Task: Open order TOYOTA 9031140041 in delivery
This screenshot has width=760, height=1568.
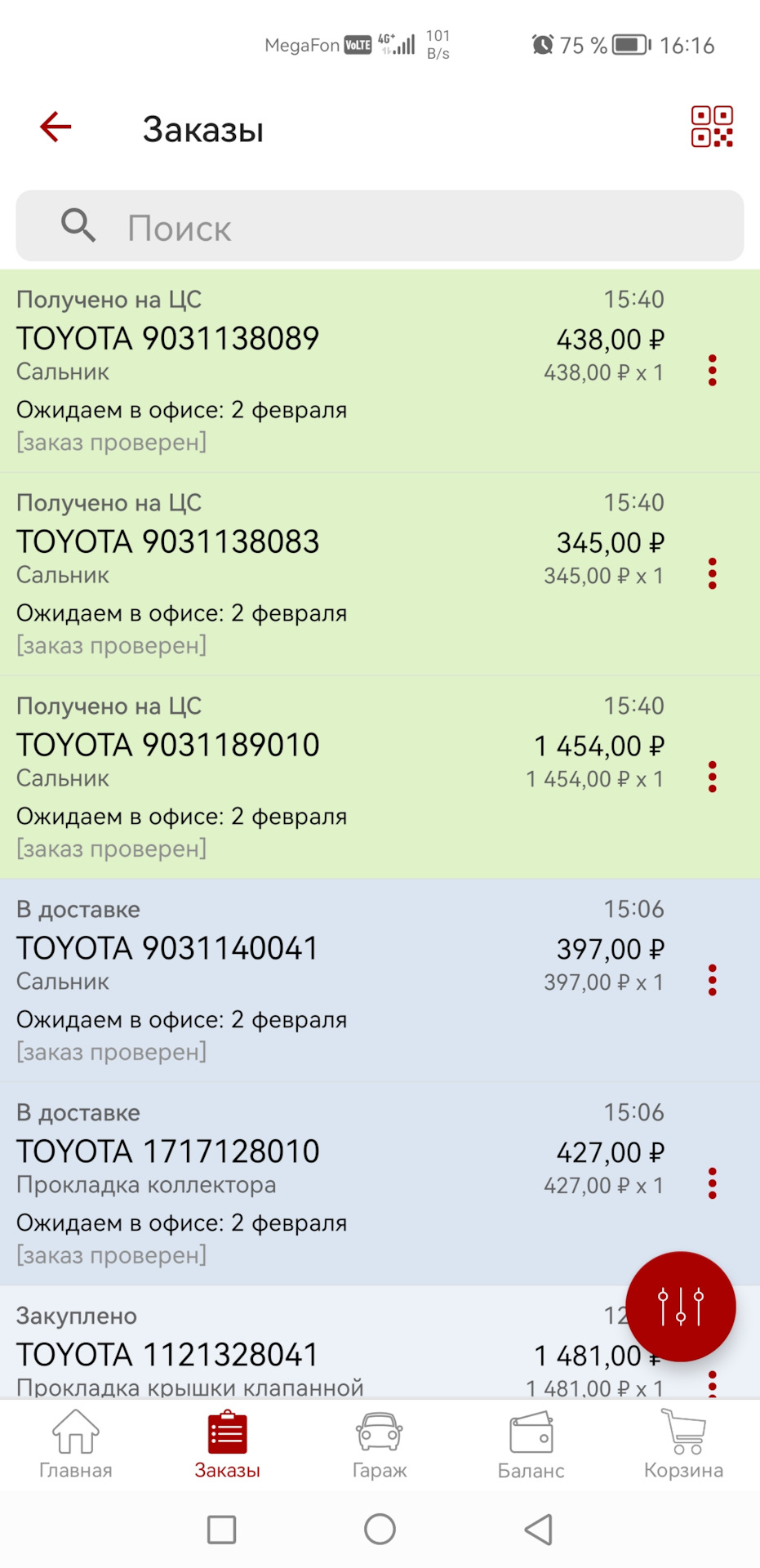Action: pyautogui.click(x=327, y=980)
